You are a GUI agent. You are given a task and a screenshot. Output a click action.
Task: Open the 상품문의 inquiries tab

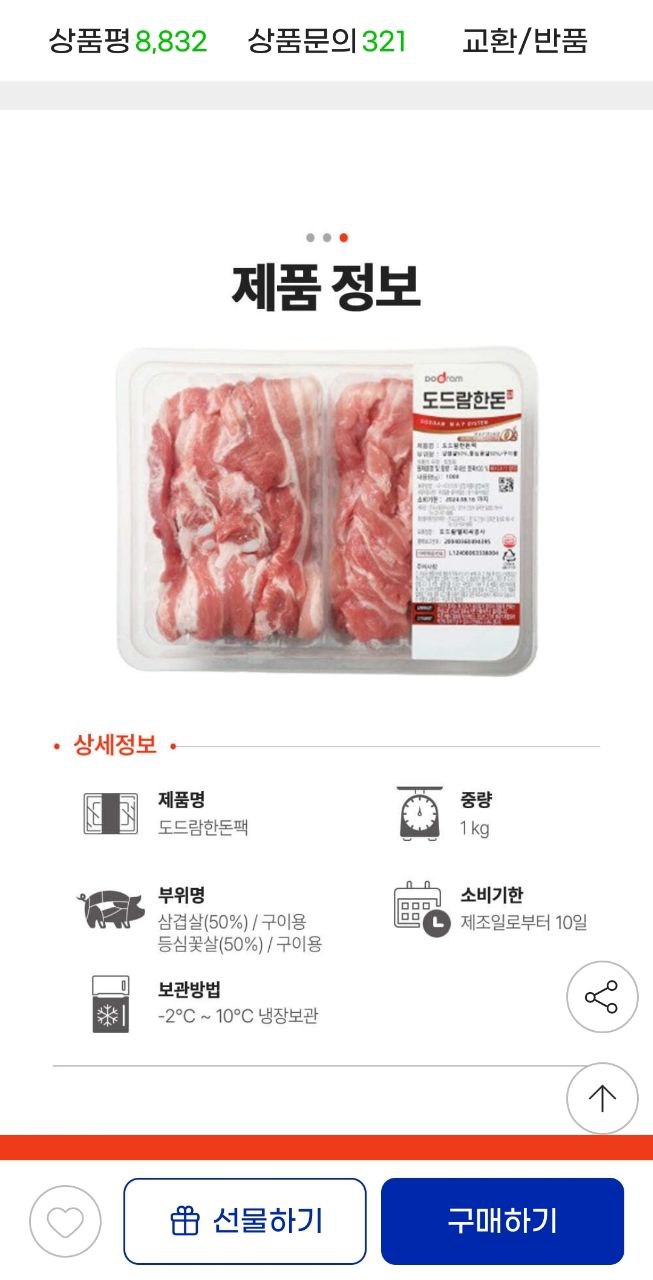point(326,41)
